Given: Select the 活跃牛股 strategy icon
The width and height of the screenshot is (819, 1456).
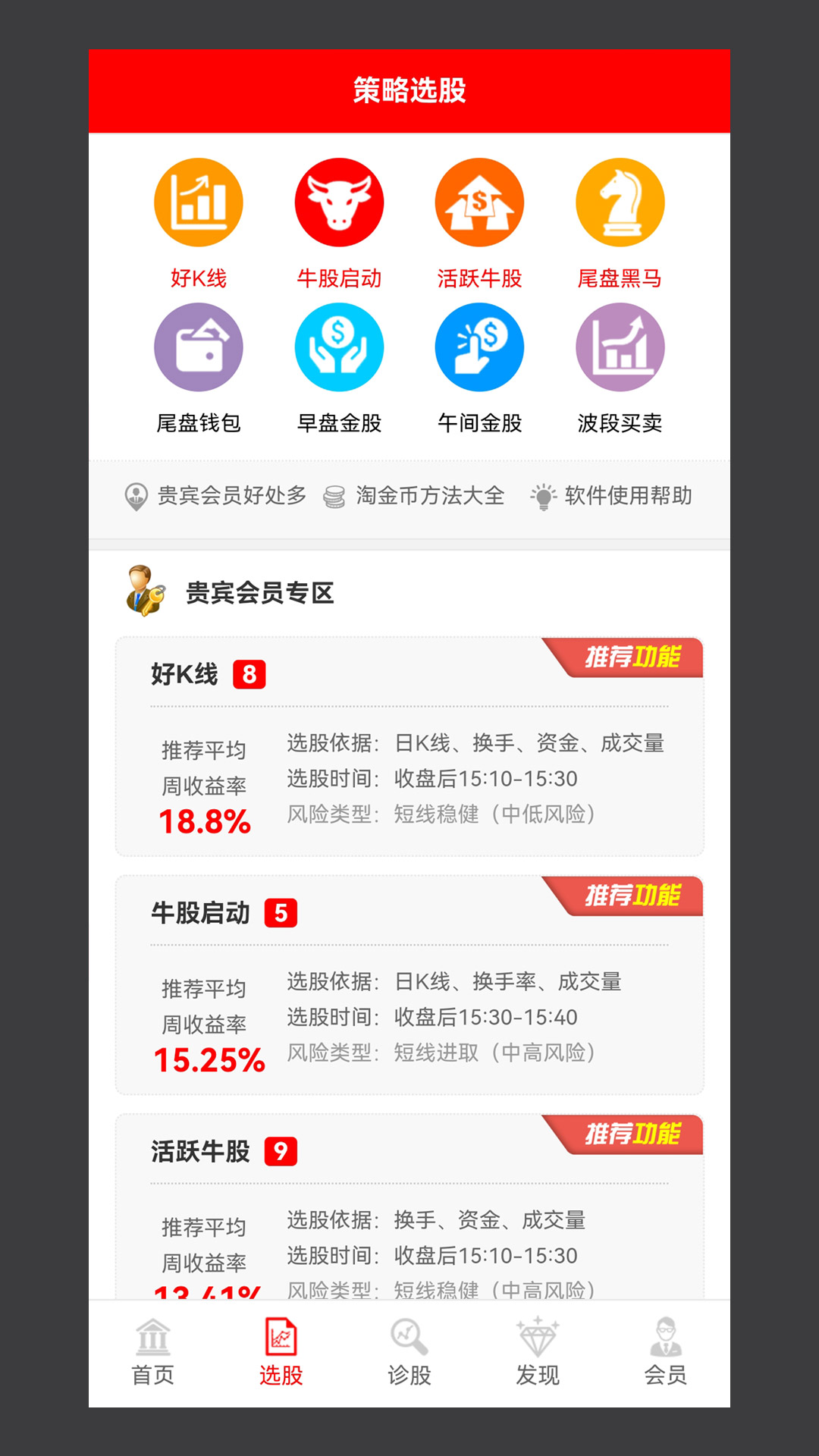Looking at the screenshot, I should pyautogui.click(x=479, y=202).
